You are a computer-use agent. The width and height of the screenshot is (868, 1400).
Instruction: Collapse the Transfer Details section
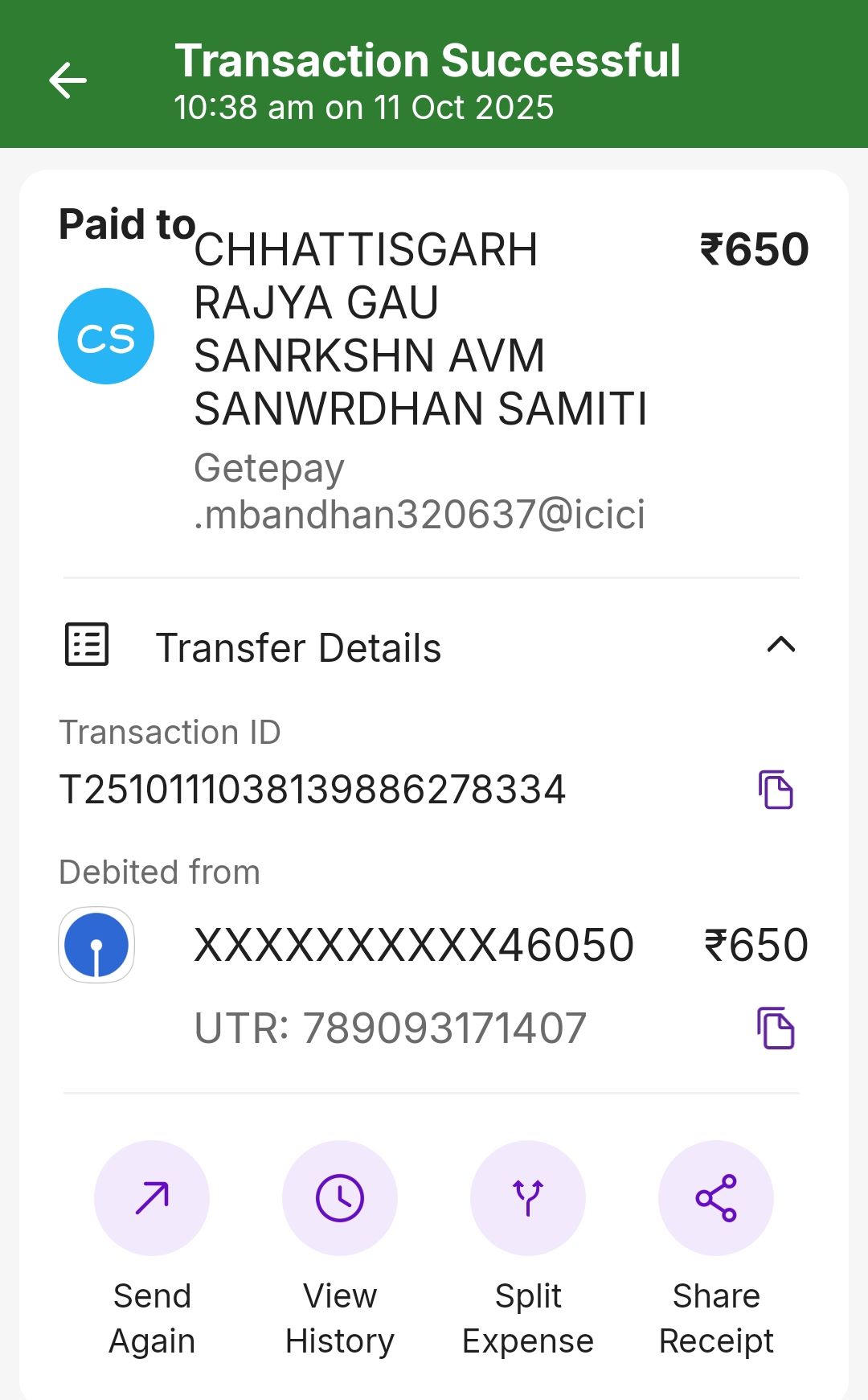click(x=780, y=645)
